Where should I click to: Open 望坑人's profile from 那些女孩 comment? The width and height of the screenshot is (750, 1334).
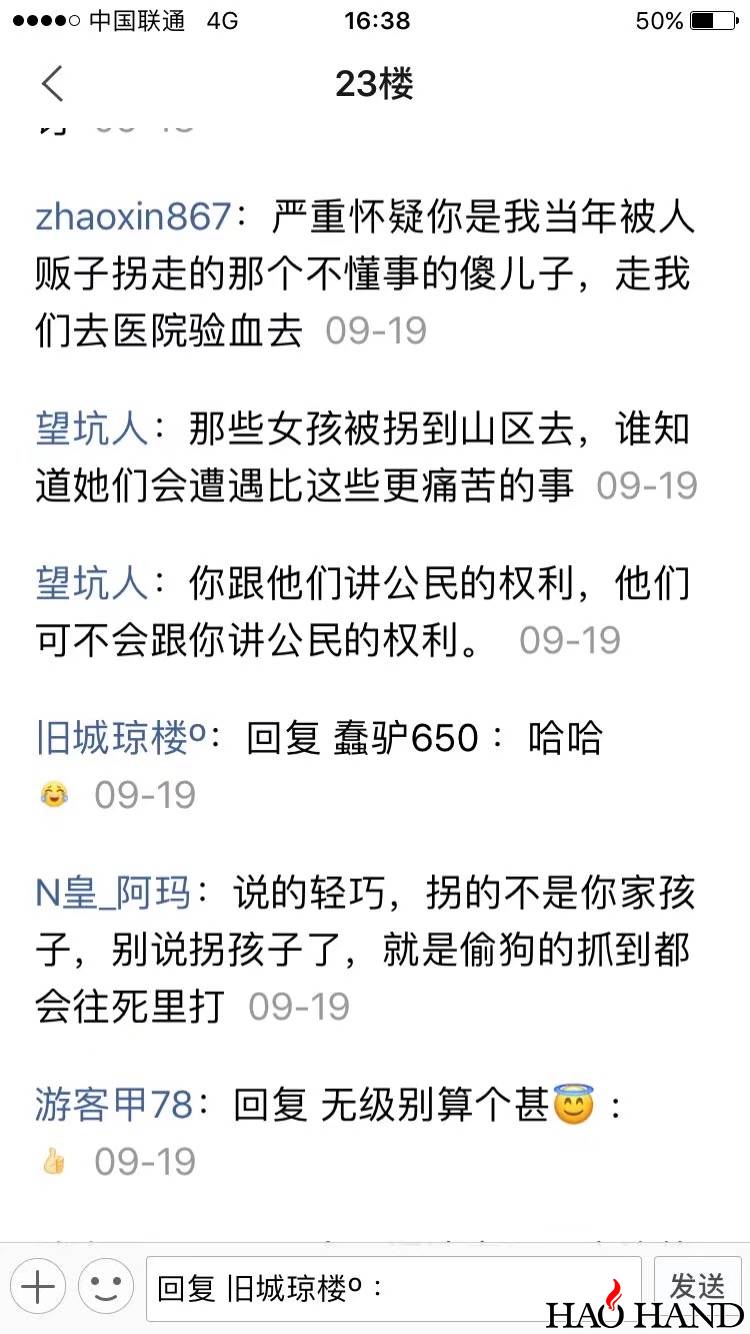(x=92, y=430)
